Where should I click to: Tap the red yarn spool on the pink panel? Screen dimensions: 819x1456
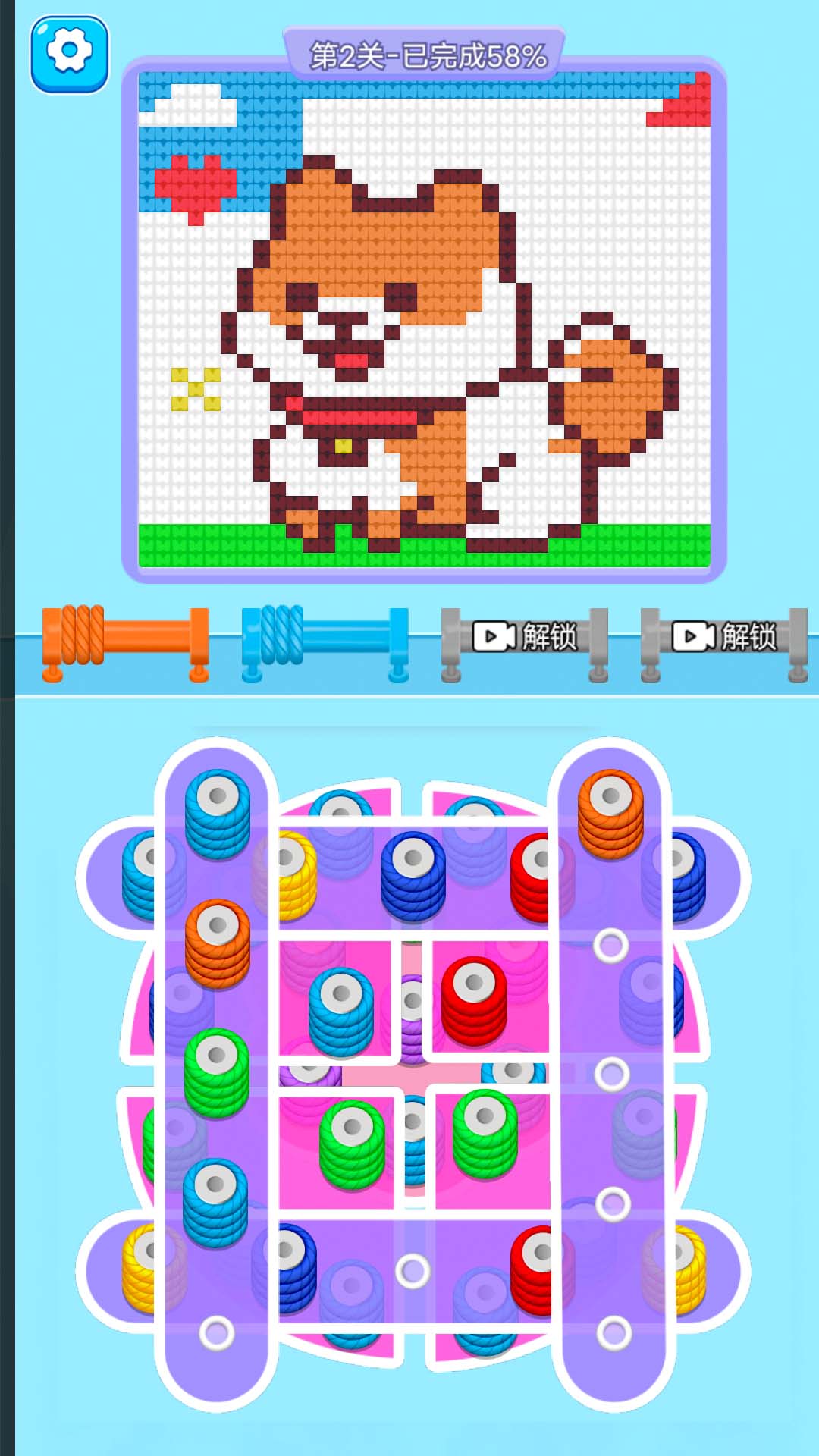[x=475, y=999]
